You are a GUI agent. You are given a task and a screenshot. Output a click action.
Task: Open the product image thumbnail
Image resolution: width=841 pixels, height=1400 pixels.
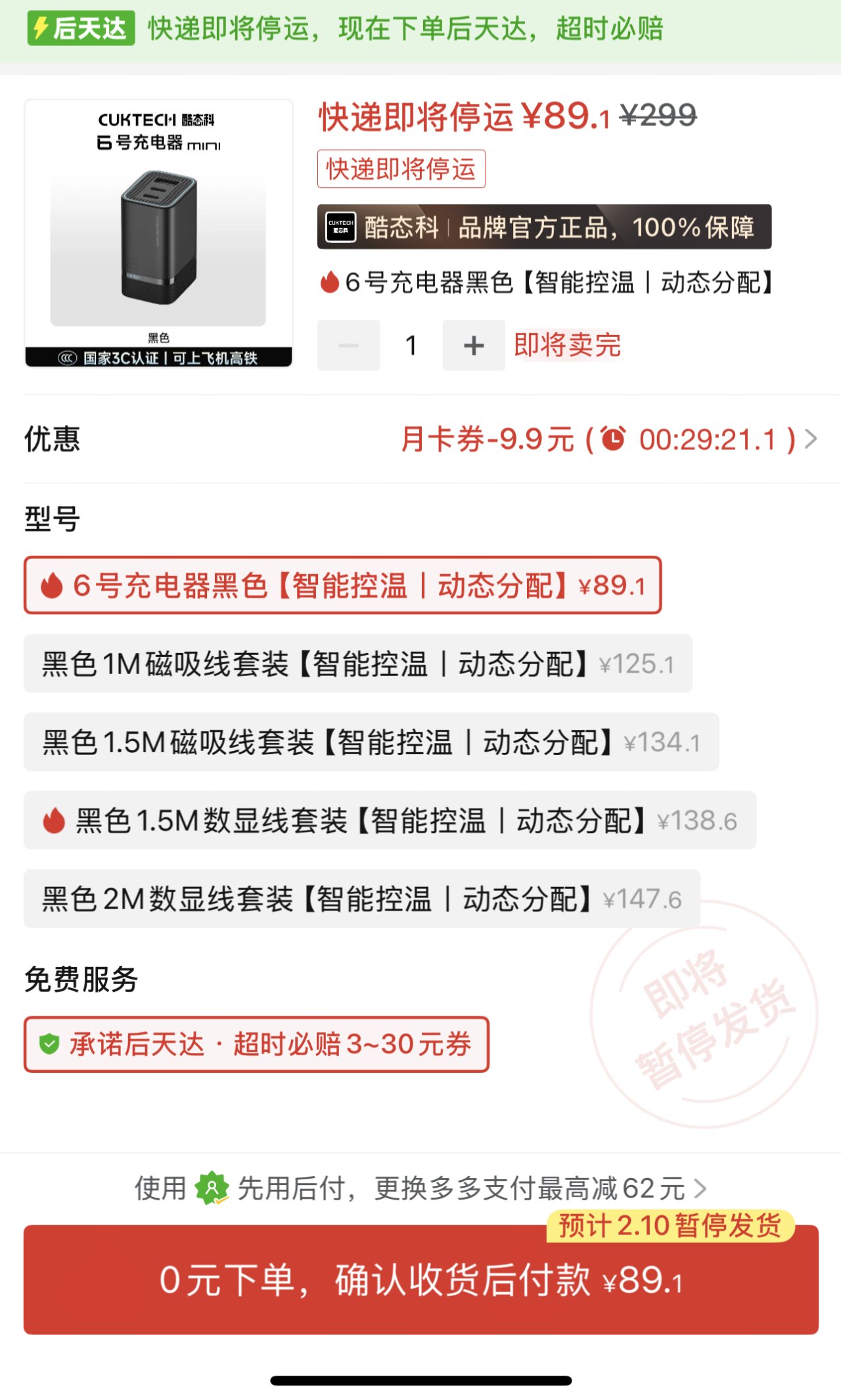pyautogui.click(x=158, y=233)
